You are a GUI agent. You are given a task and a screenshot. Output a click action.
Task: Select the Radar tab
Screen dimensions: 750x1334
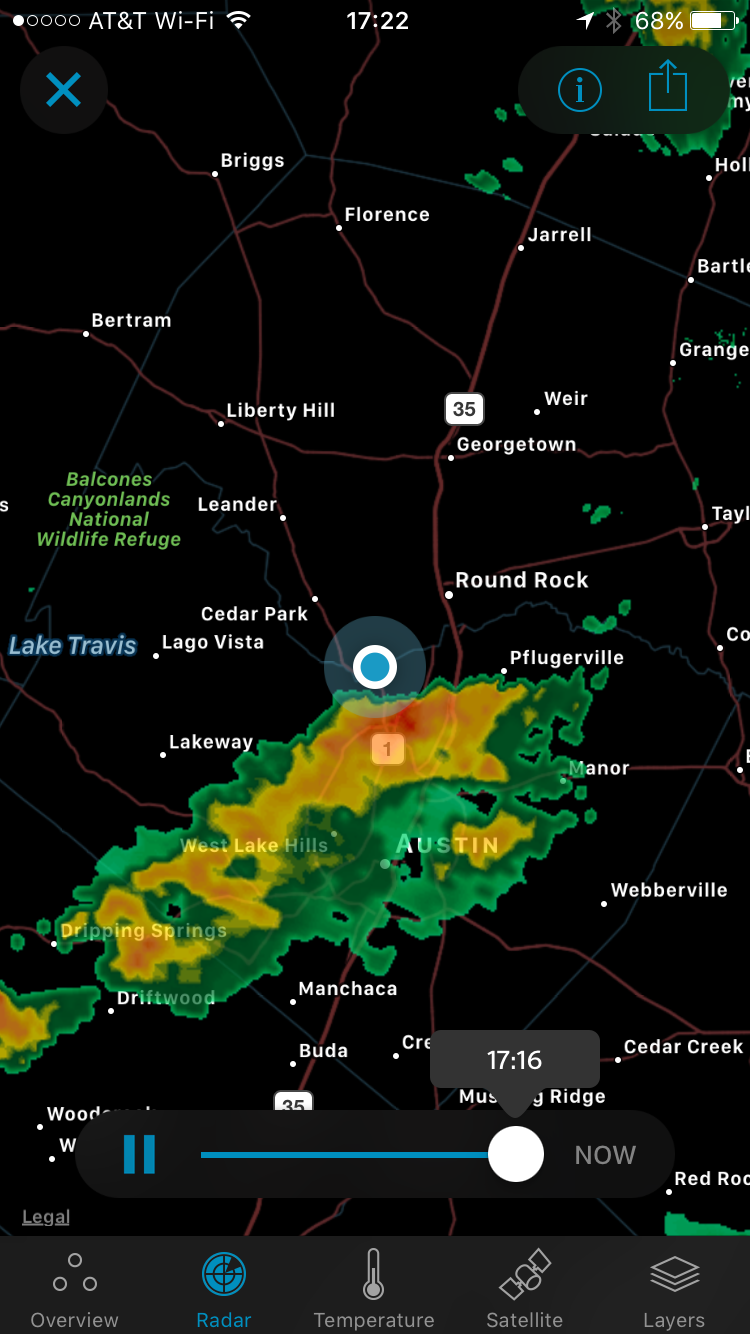coord(224,1290)
